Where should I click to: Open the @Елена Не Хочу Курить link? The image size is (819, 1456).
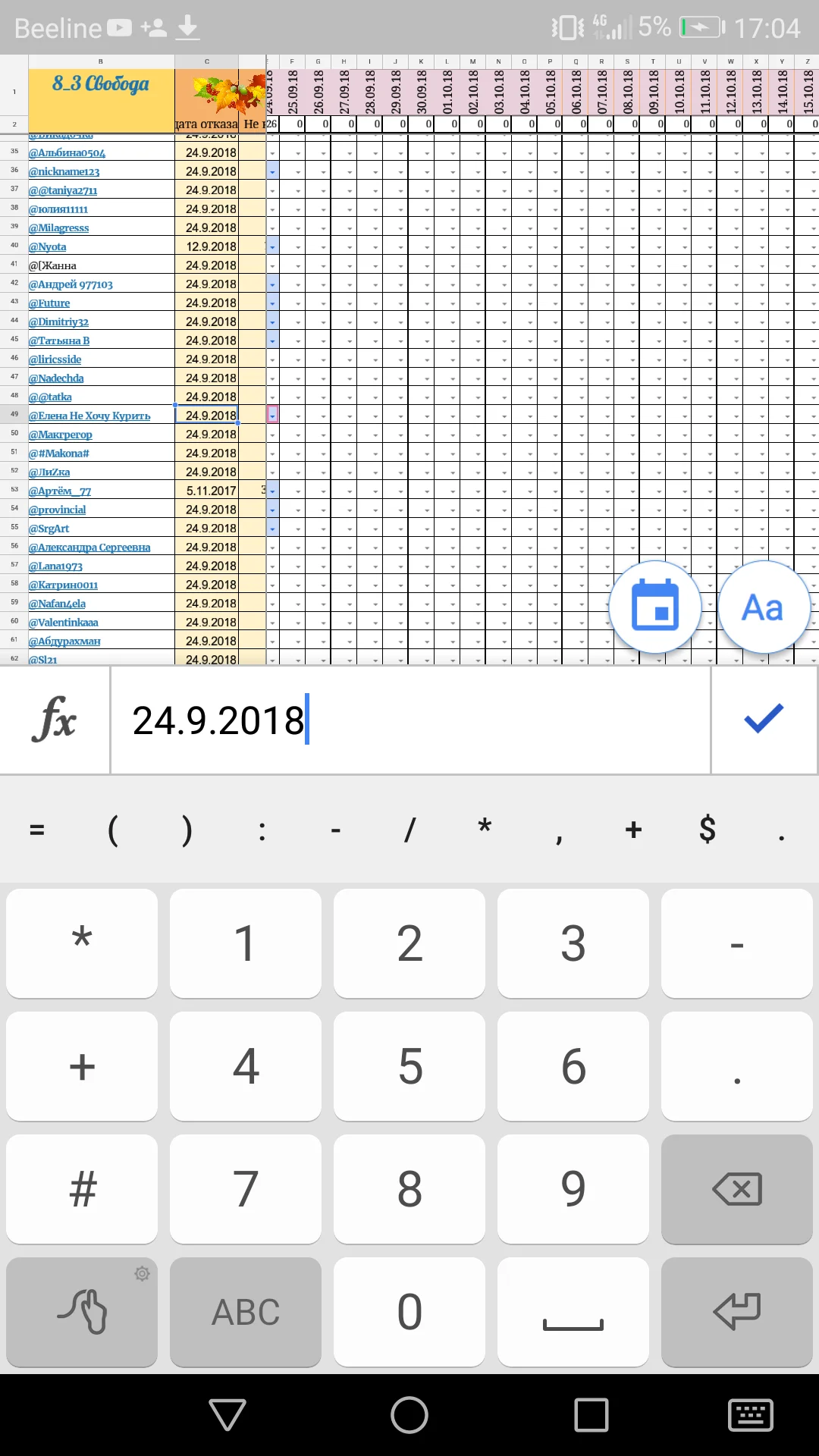coord(89,416)
